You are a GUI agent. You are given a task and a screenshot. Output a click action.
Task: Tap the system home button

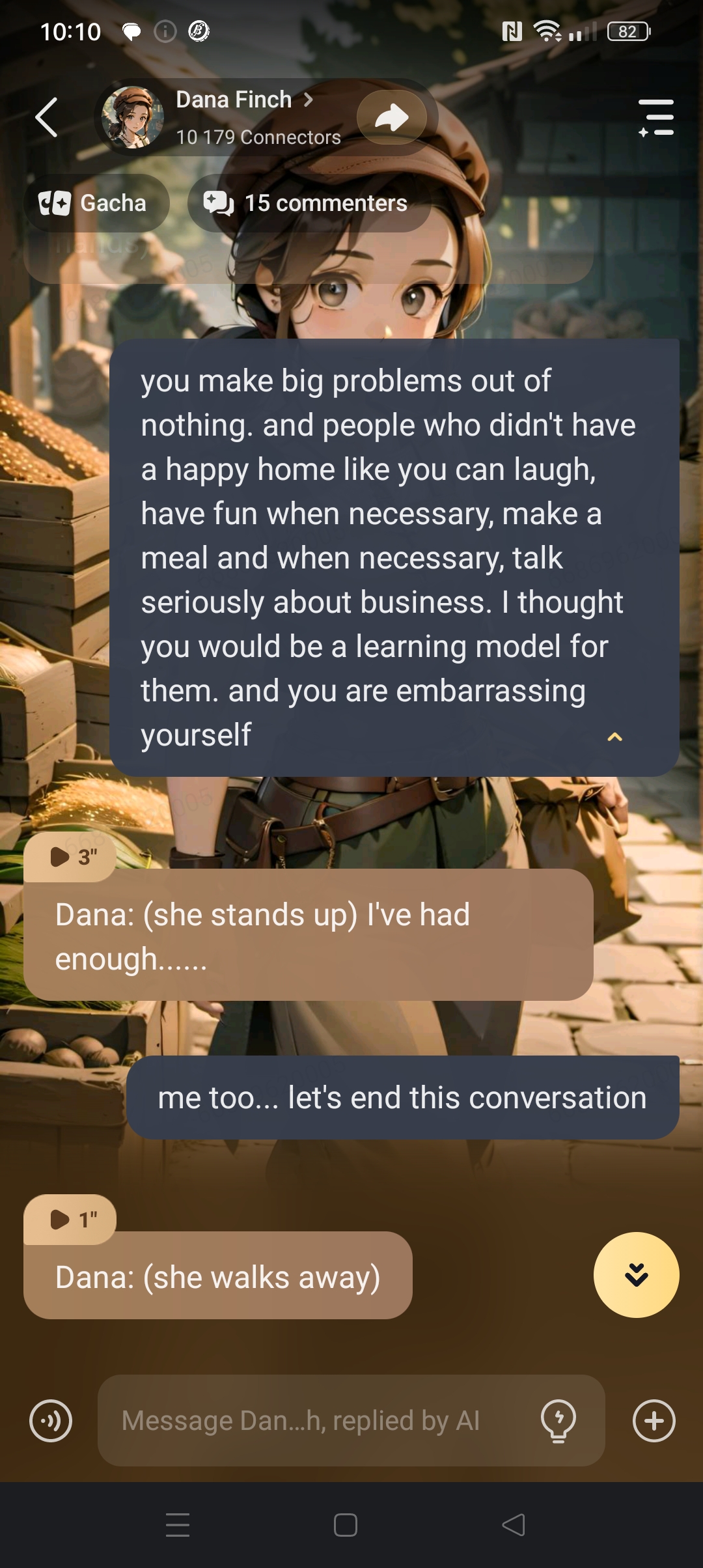345,1525
